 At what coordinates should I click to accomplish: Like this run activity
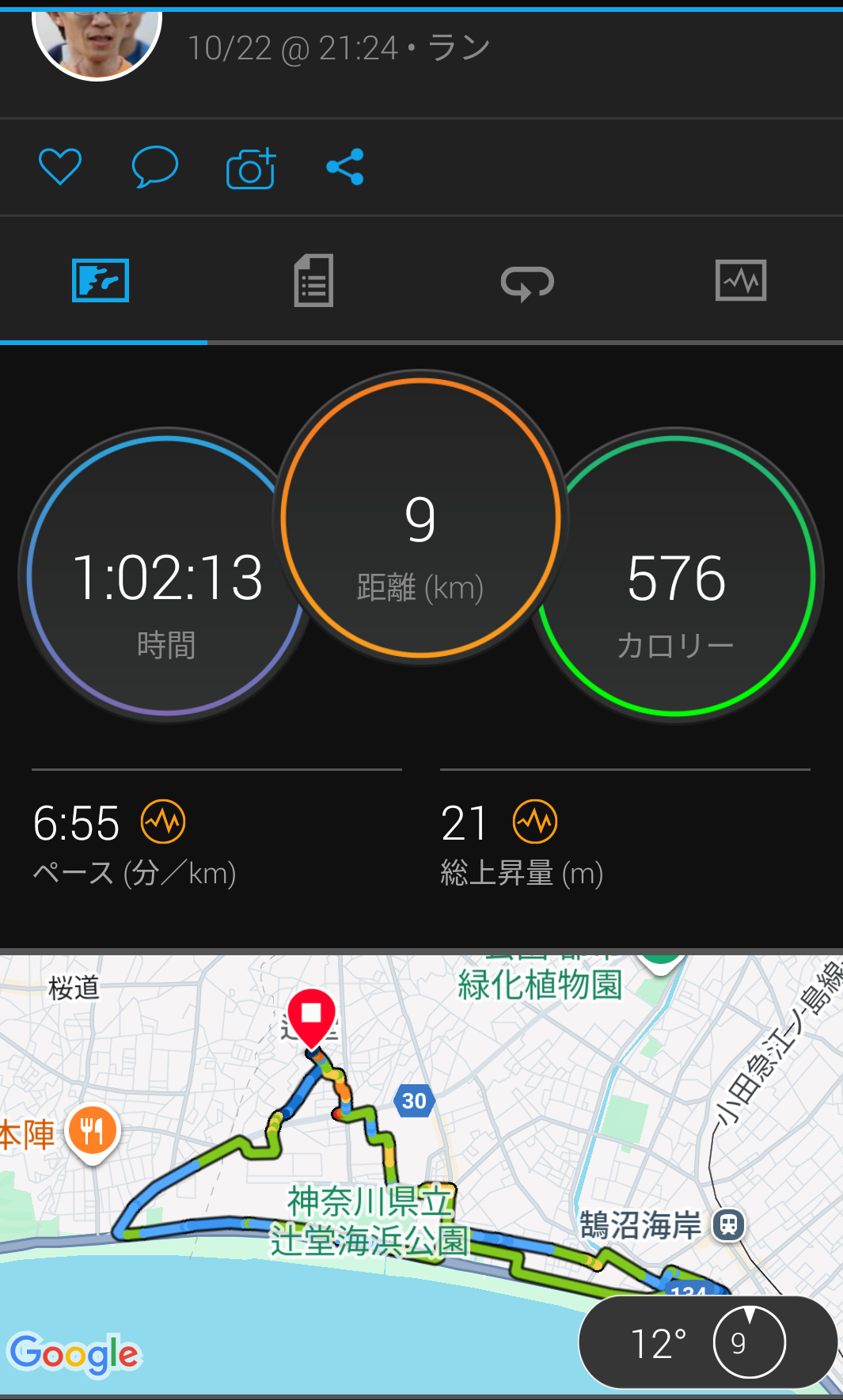pos(60,167)
